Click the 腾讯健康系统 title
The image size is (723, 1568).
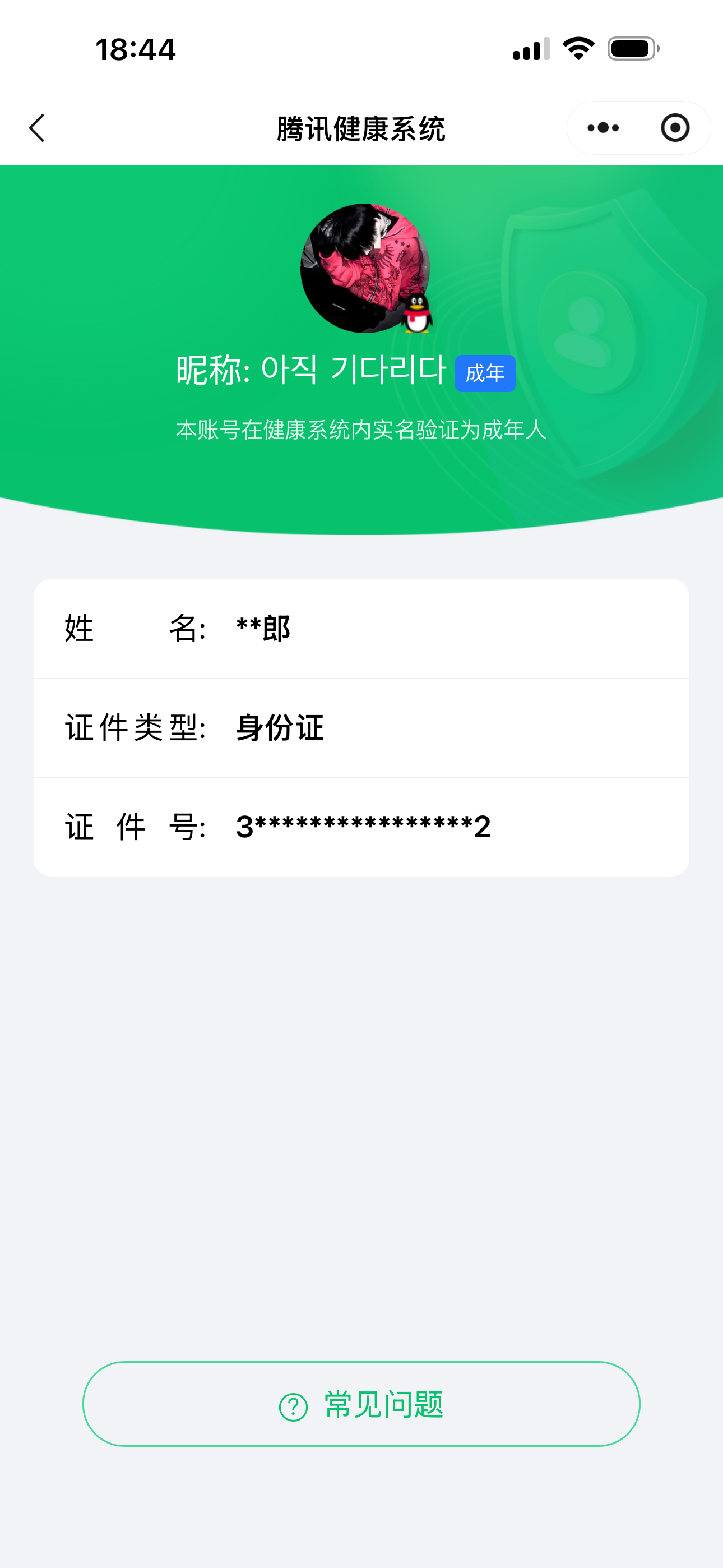(x=361, y=127)
